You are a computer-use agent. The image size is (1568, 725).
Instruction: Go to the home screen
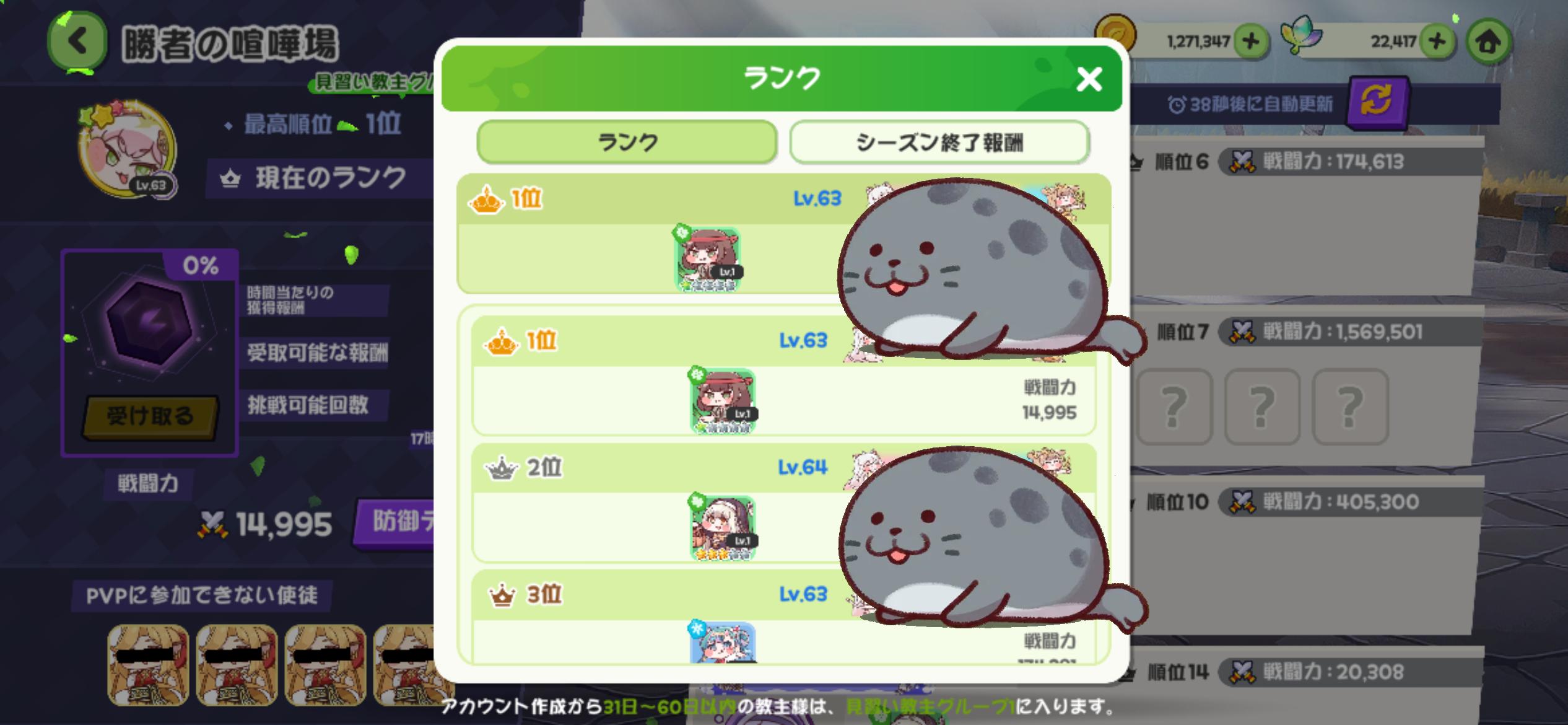click(x=1489, y=42)
